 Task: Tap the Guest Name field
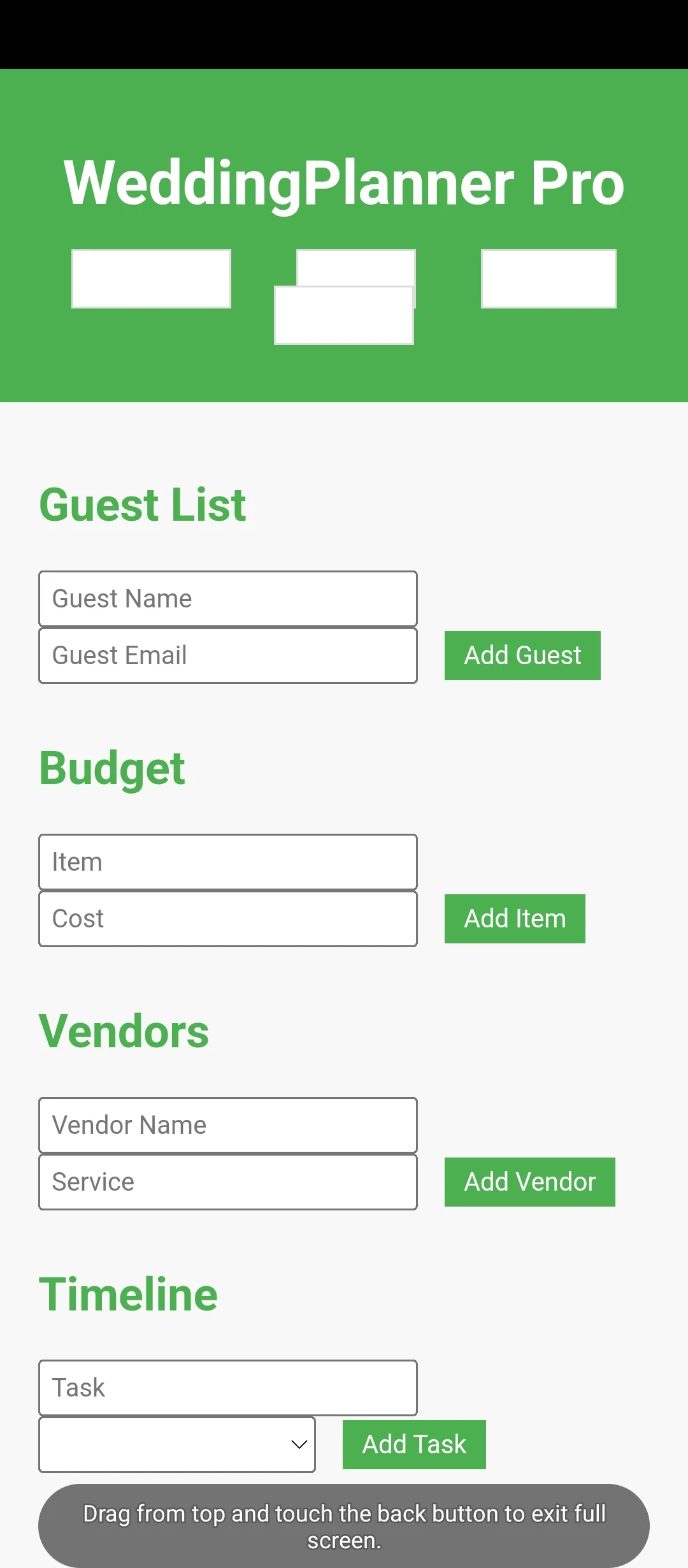227,599
